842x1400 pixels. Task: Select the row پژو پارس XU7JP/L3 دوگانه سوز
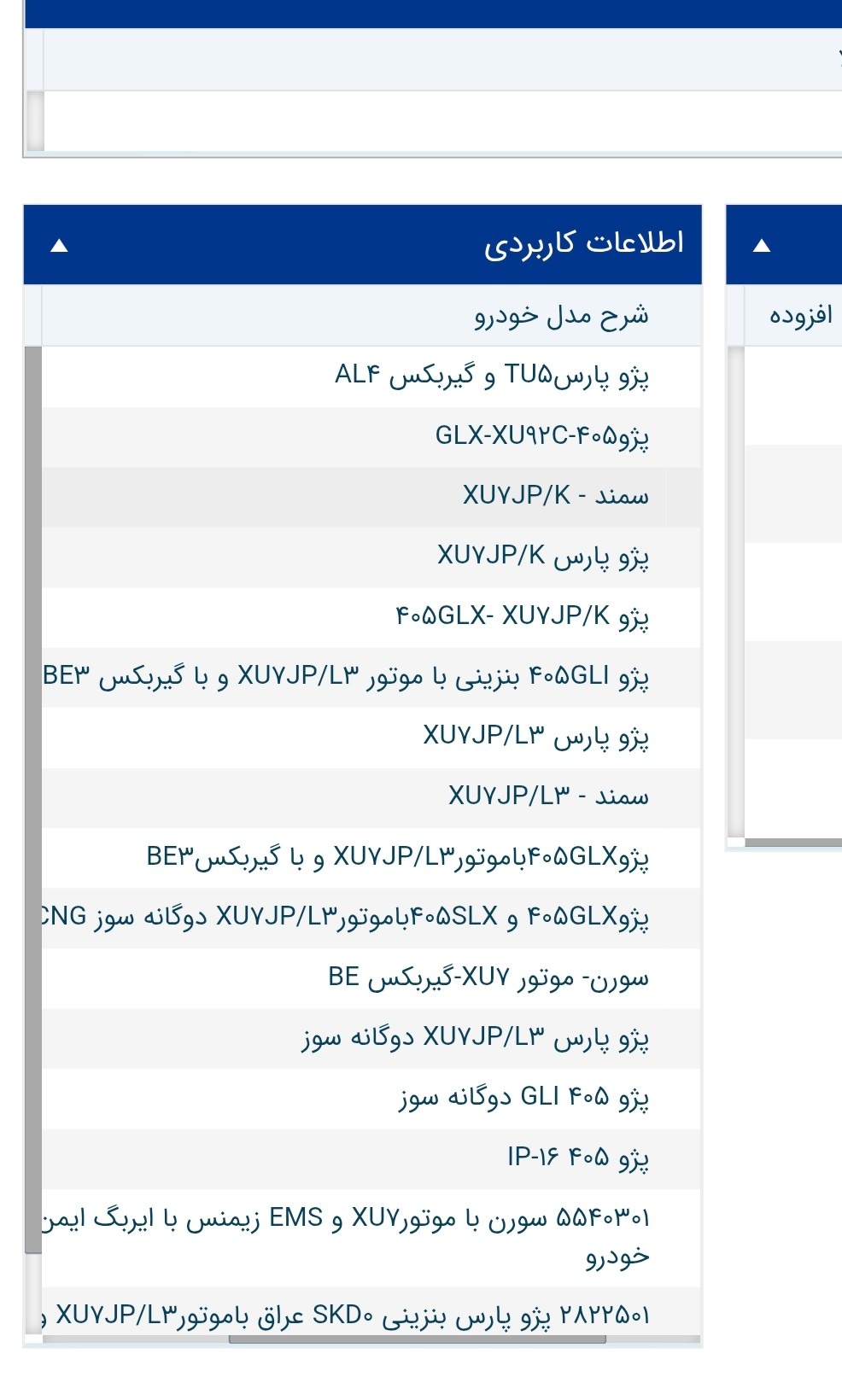(371, 1039)
